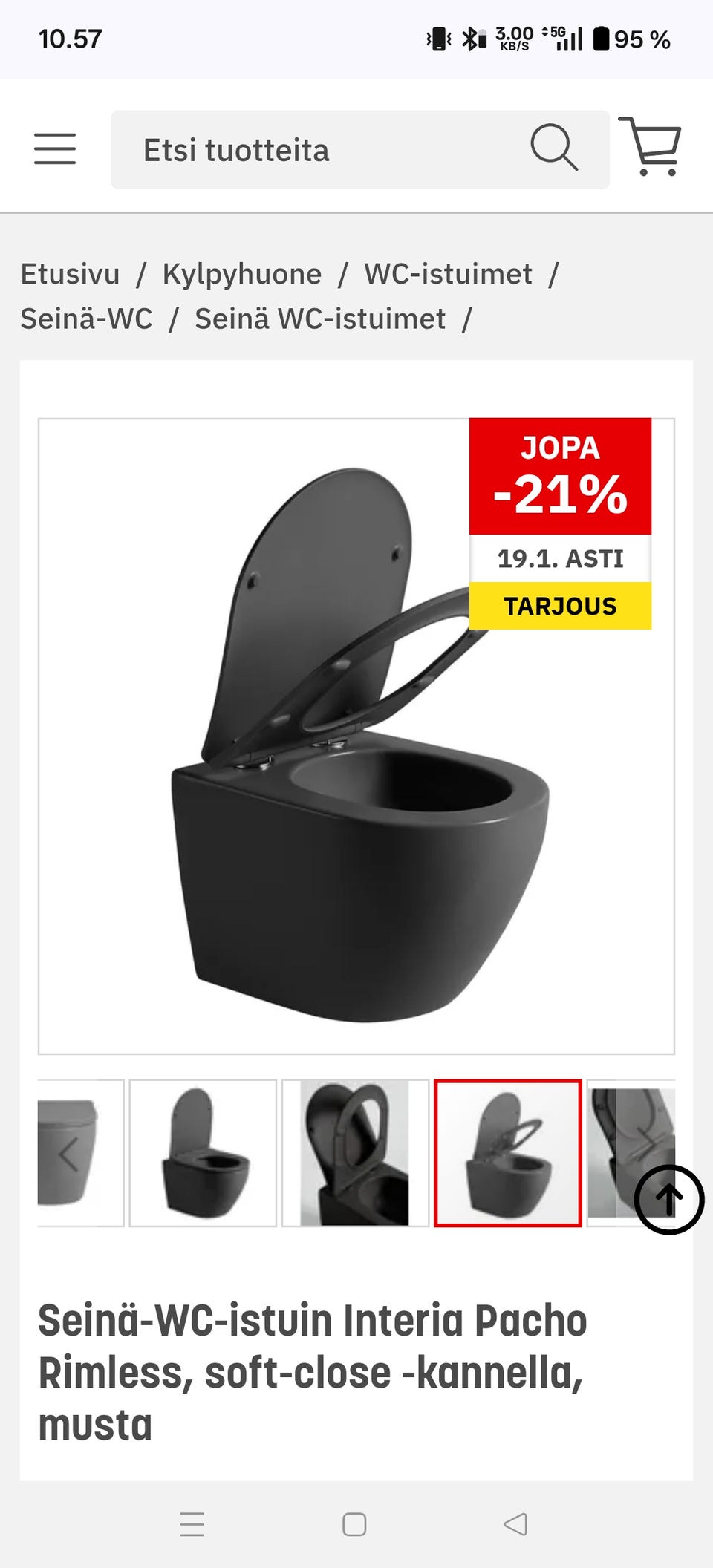Open the hamburger menu
This screenshot has height=1568, width=713.
point(55,148)
